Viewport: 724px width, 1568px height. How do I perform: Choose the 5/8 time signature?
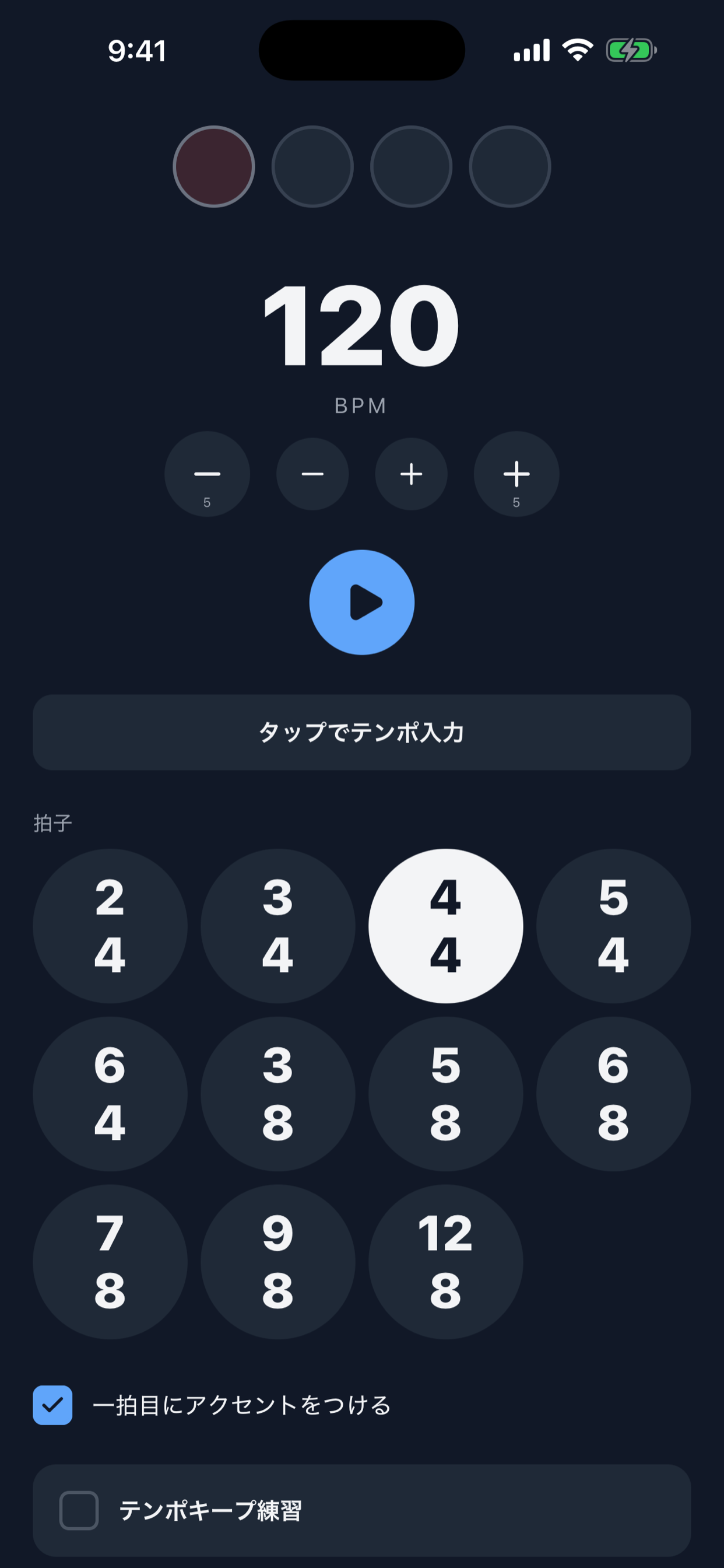pos(446,1094)
